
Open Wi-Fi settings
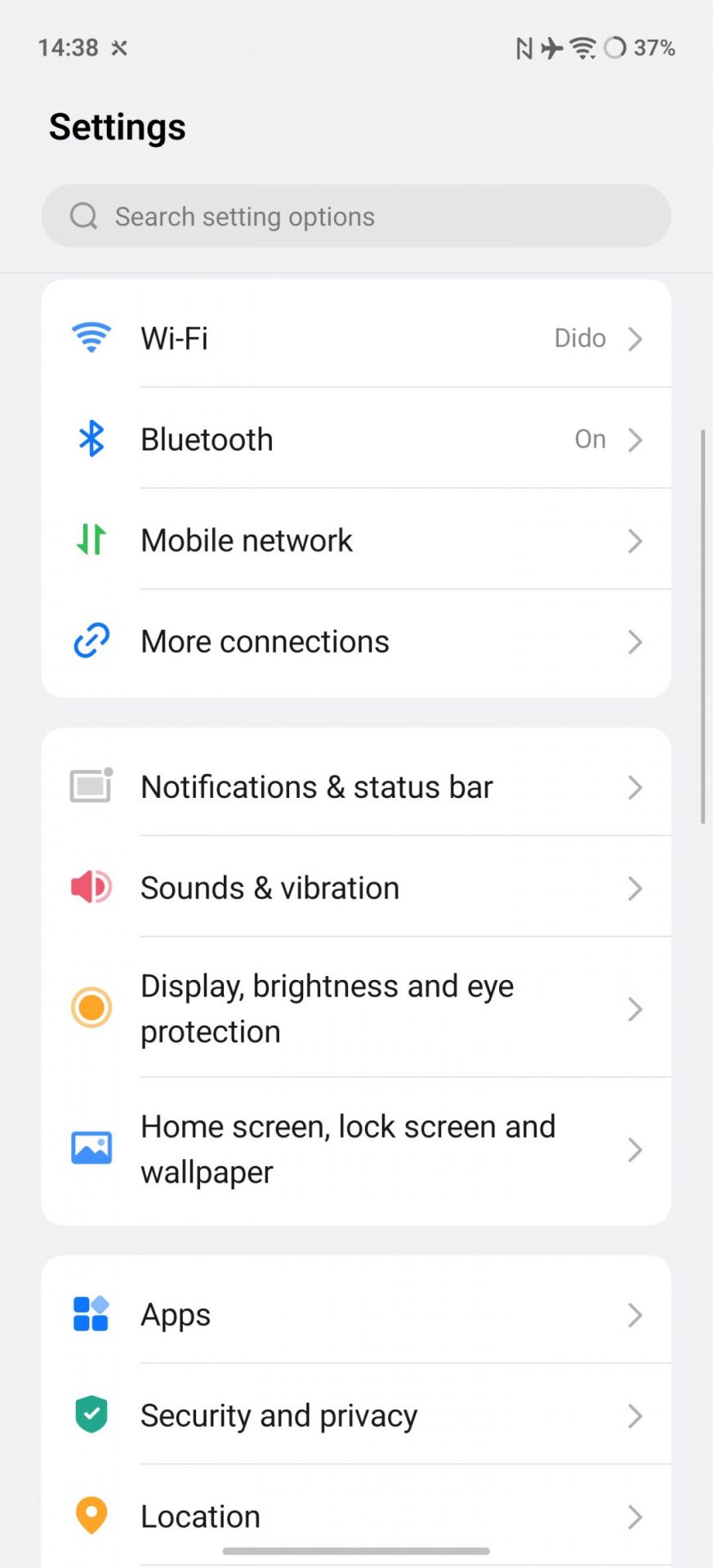click(356, 338)
